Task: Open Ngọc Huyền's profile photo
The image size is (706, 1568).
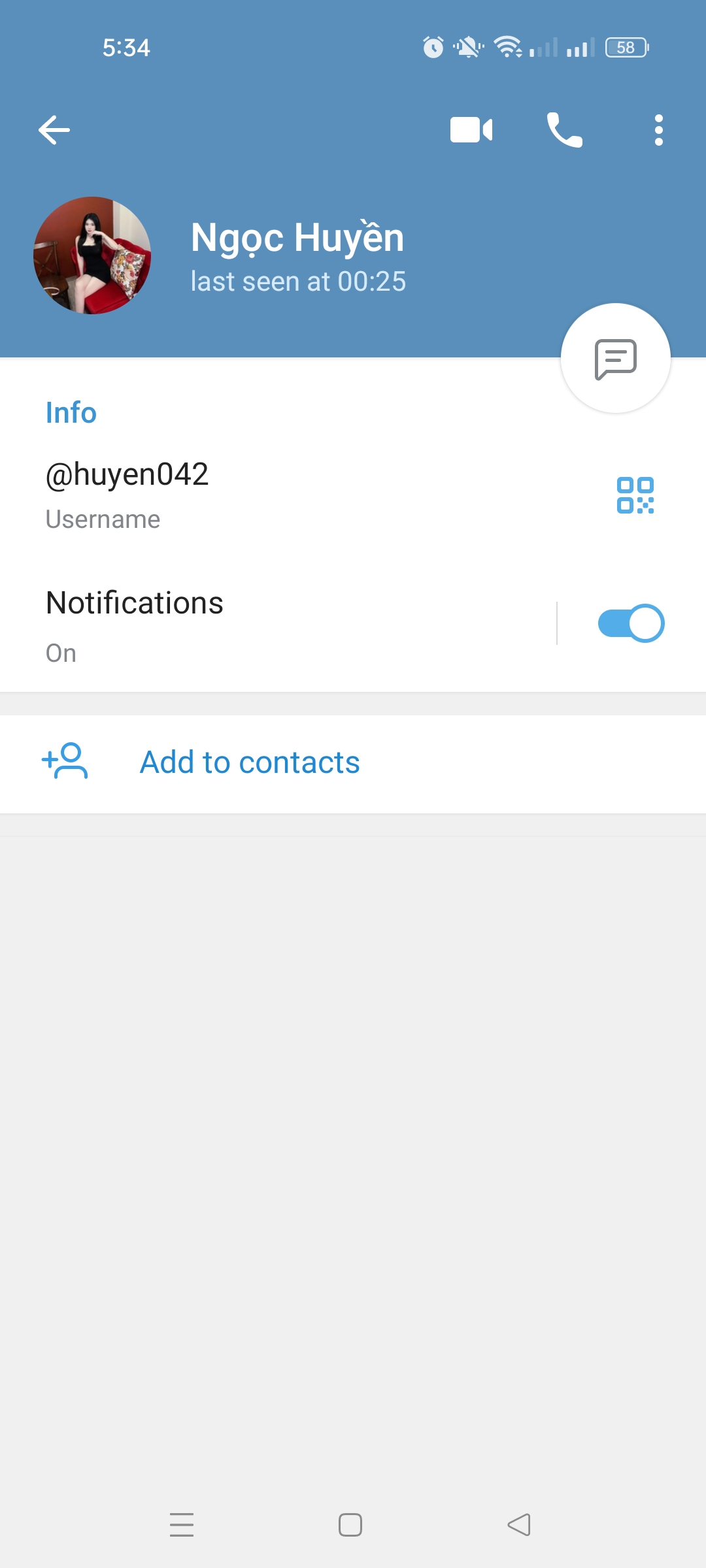Action: pyautogui.click(x=92, y=255)
